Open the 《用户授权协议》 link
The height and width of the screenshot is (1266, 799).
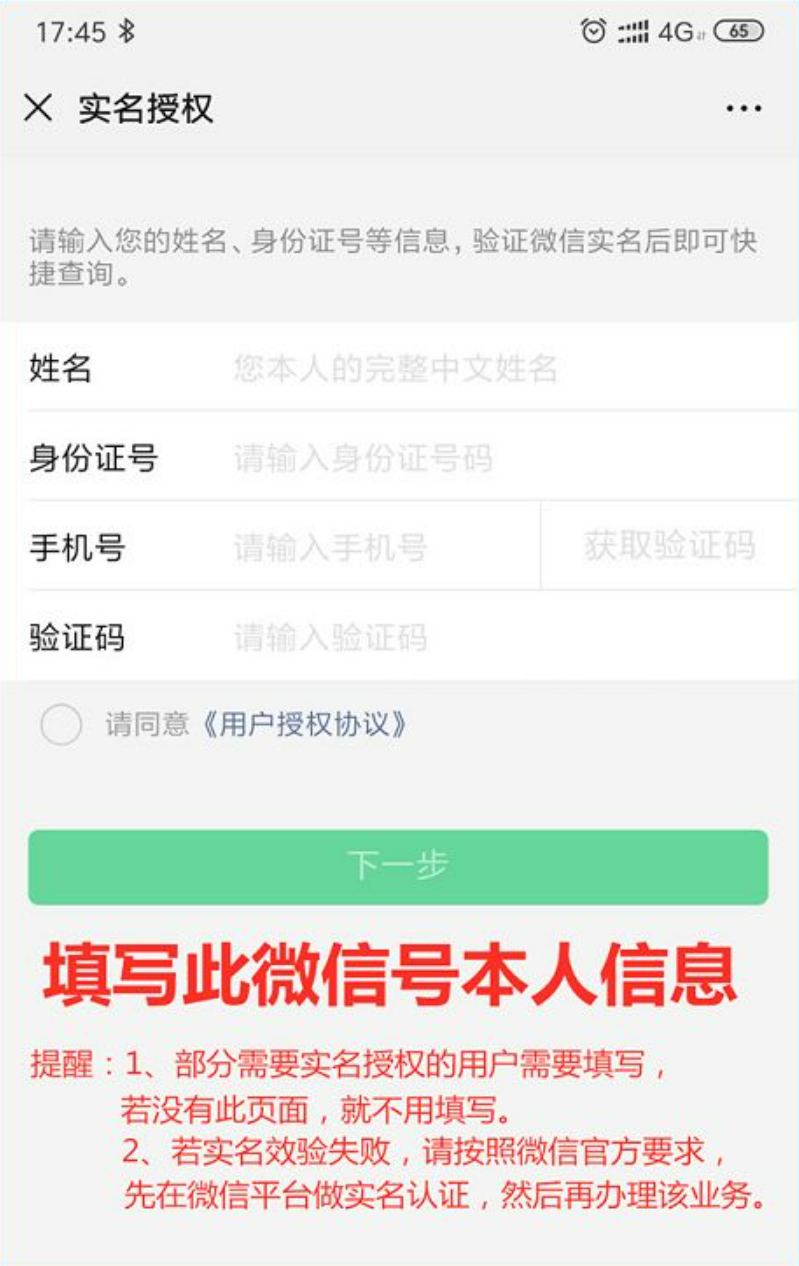tap(304, 724)
